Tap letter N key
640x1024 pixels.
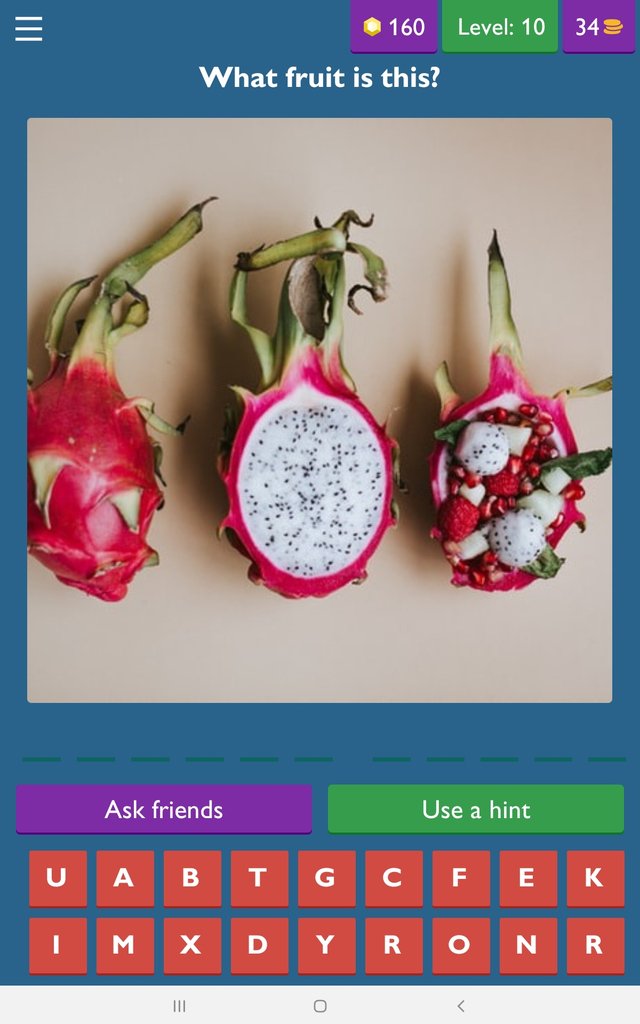(527, 945)
